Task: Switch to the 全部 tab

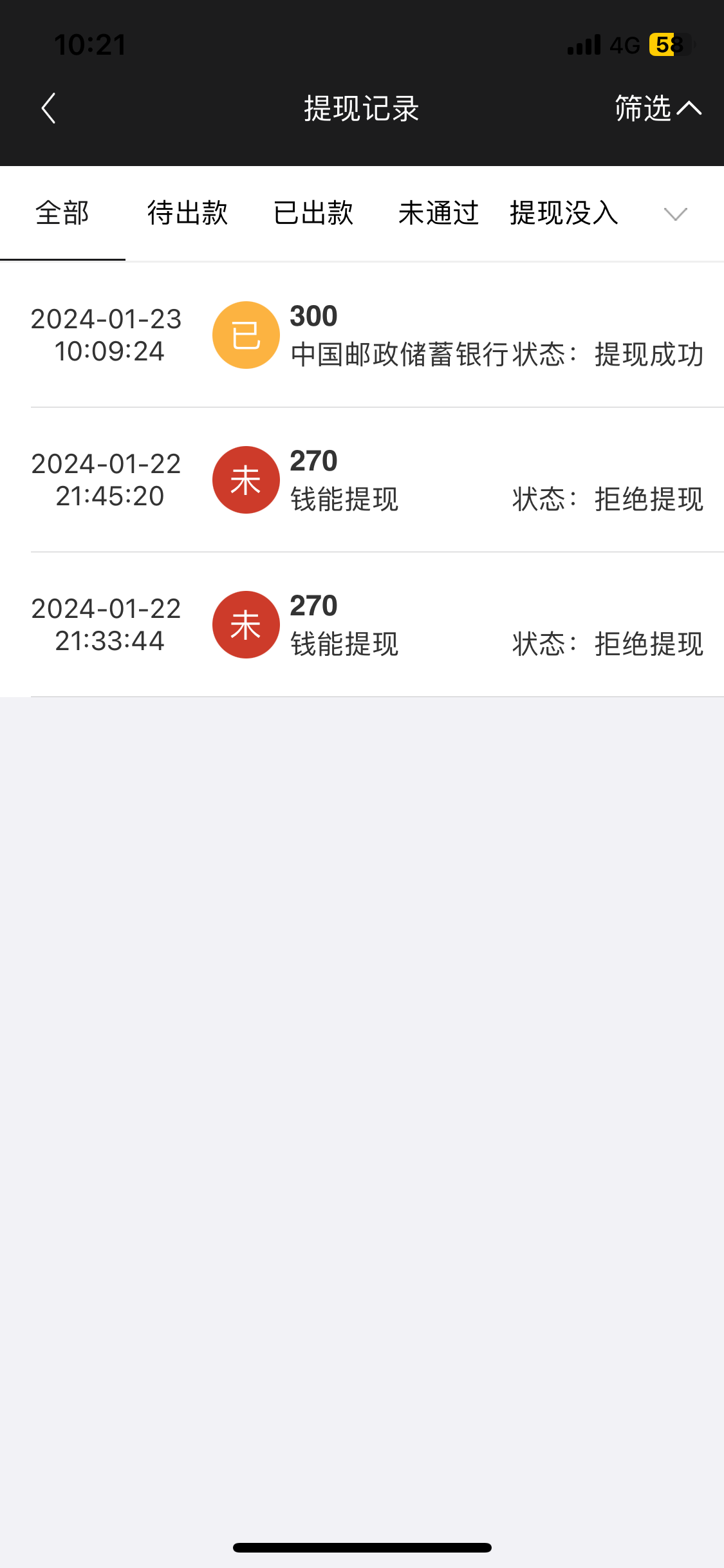Action: coord(62,213)
